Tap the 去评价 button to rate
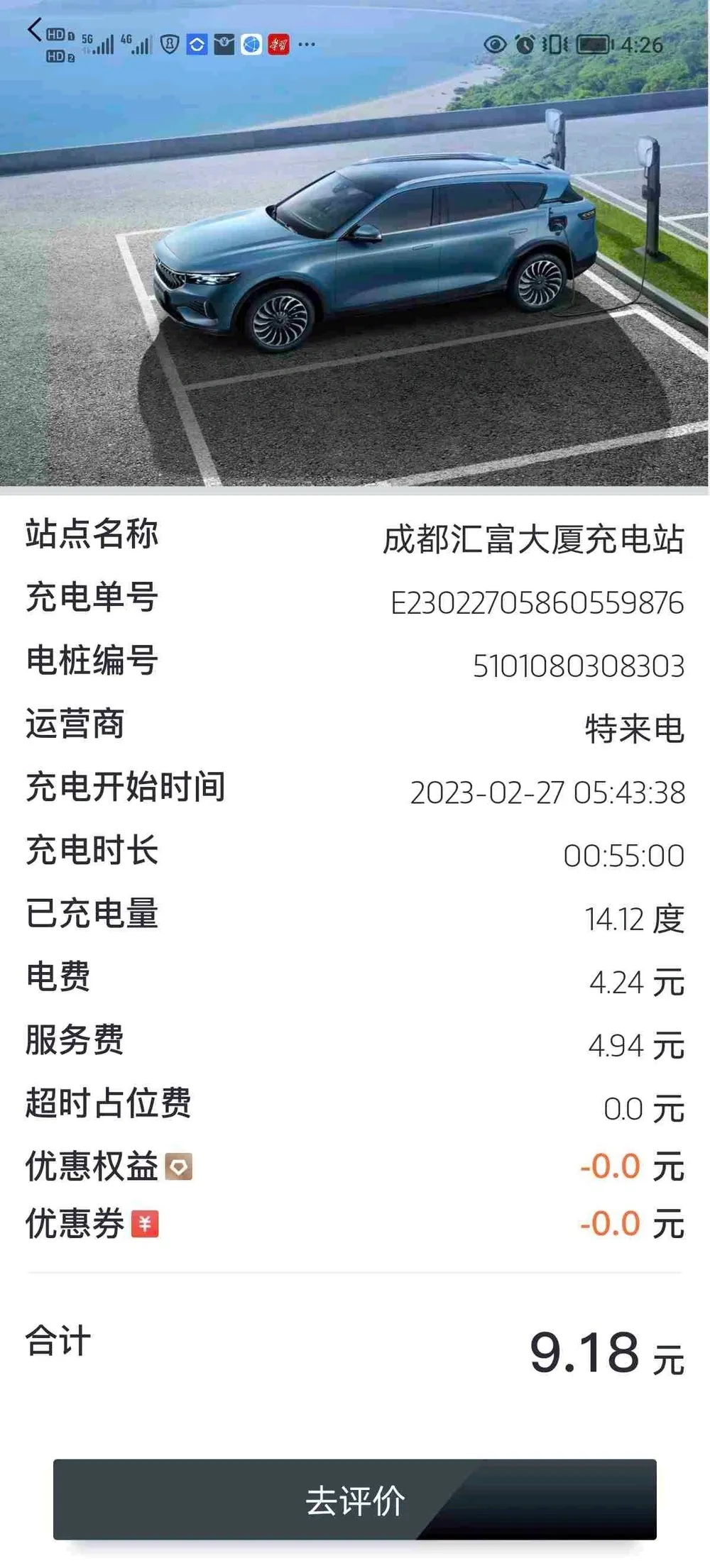This screenshot has width=710, height=1568. click(x=355, y=1498)
